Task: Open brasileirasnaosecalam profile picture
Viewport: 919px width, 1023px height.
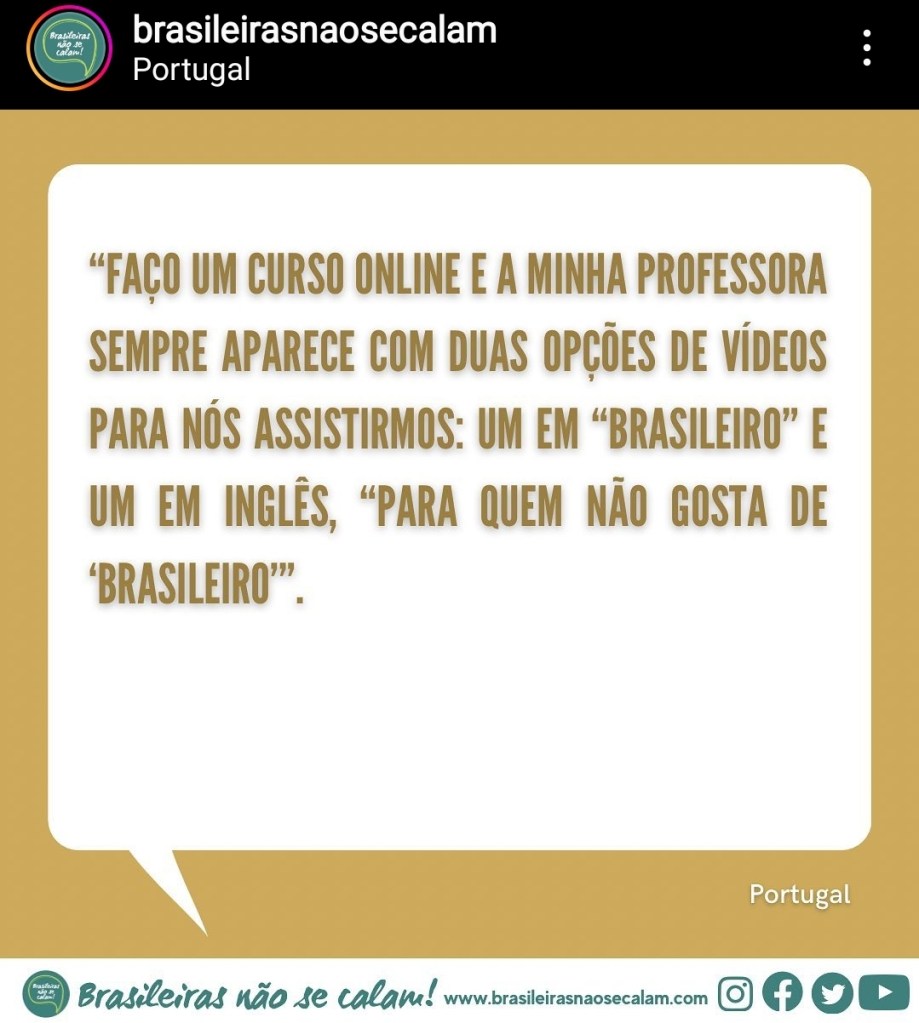Action: point(69,48)
